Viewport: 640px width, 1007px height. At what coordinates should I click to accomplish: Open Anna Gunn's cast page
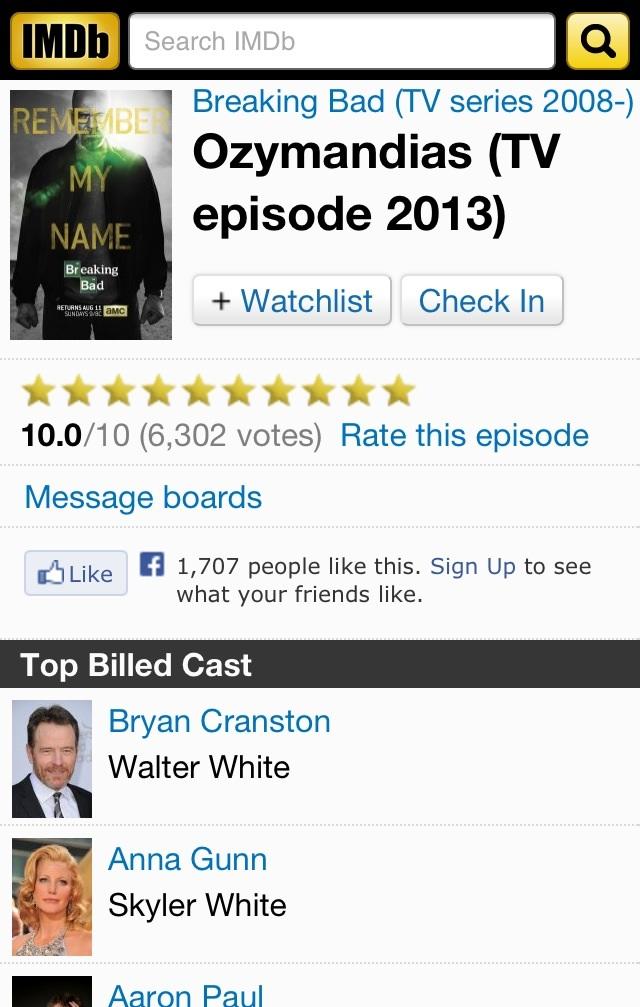[x=187, y=859]
